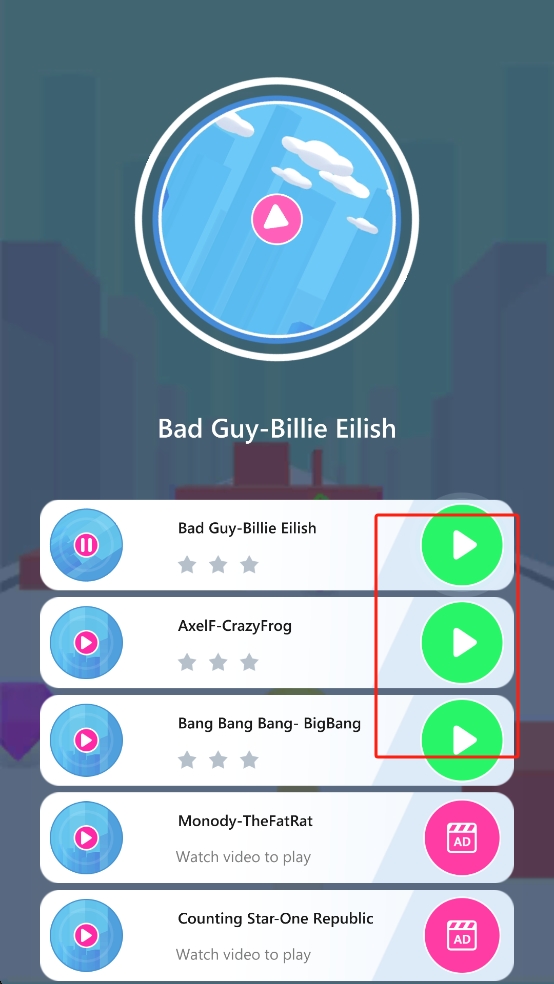Preview the Monody-TheFatRat song

coord(86,838)
